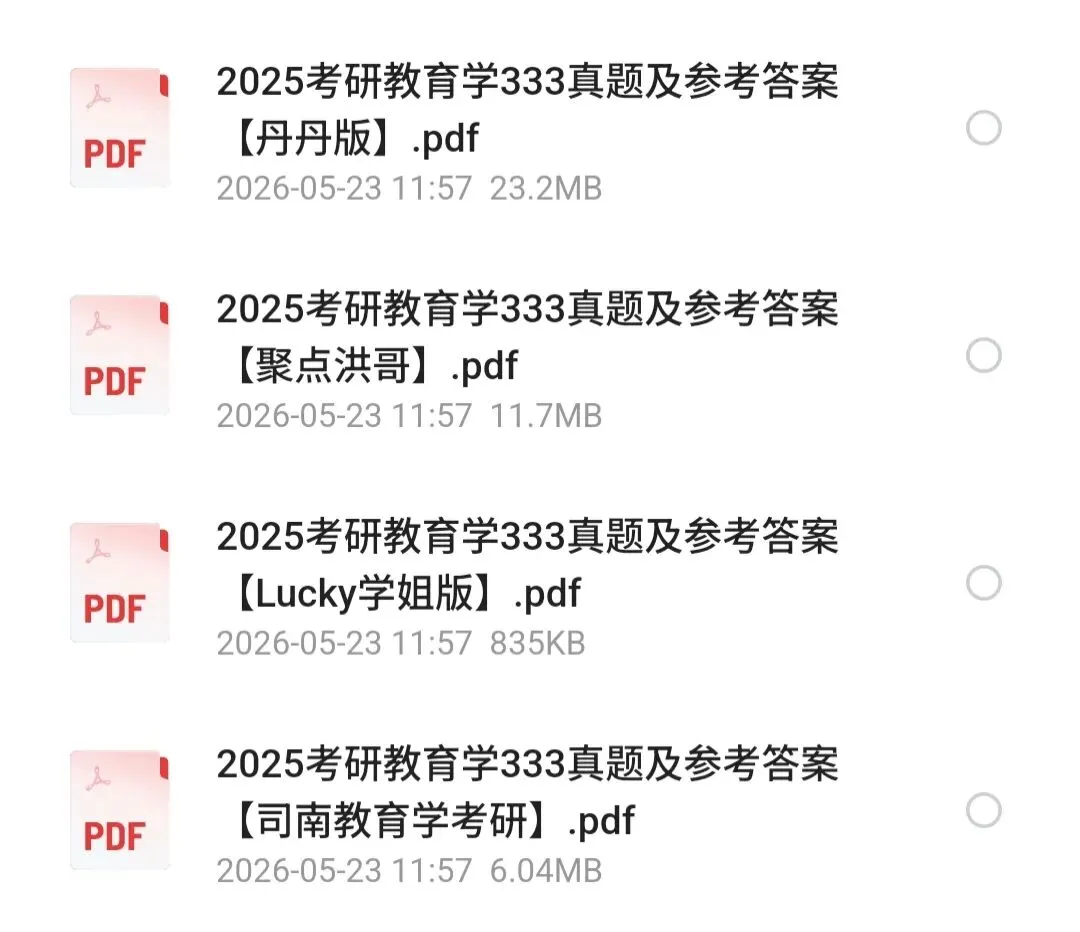This screenshot has width=1080, height=932.
Task: Select the 聚点洪哥 PDF checkbox
Action: [984, 355]
